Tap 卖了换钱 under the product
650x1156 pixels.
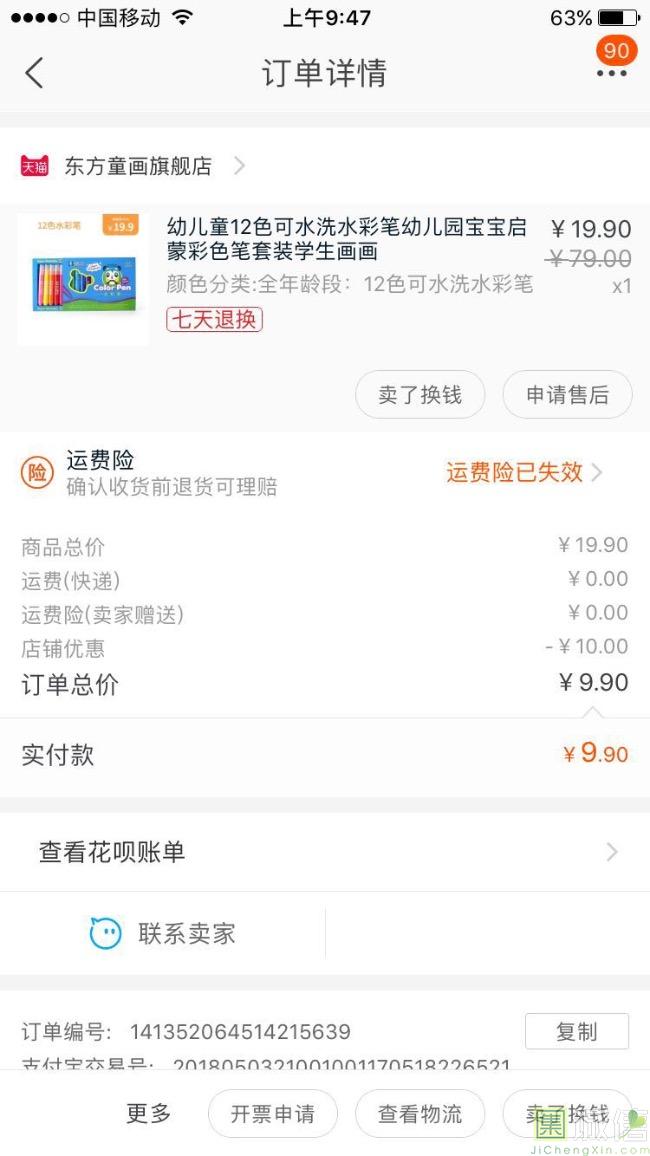(420, 394)
